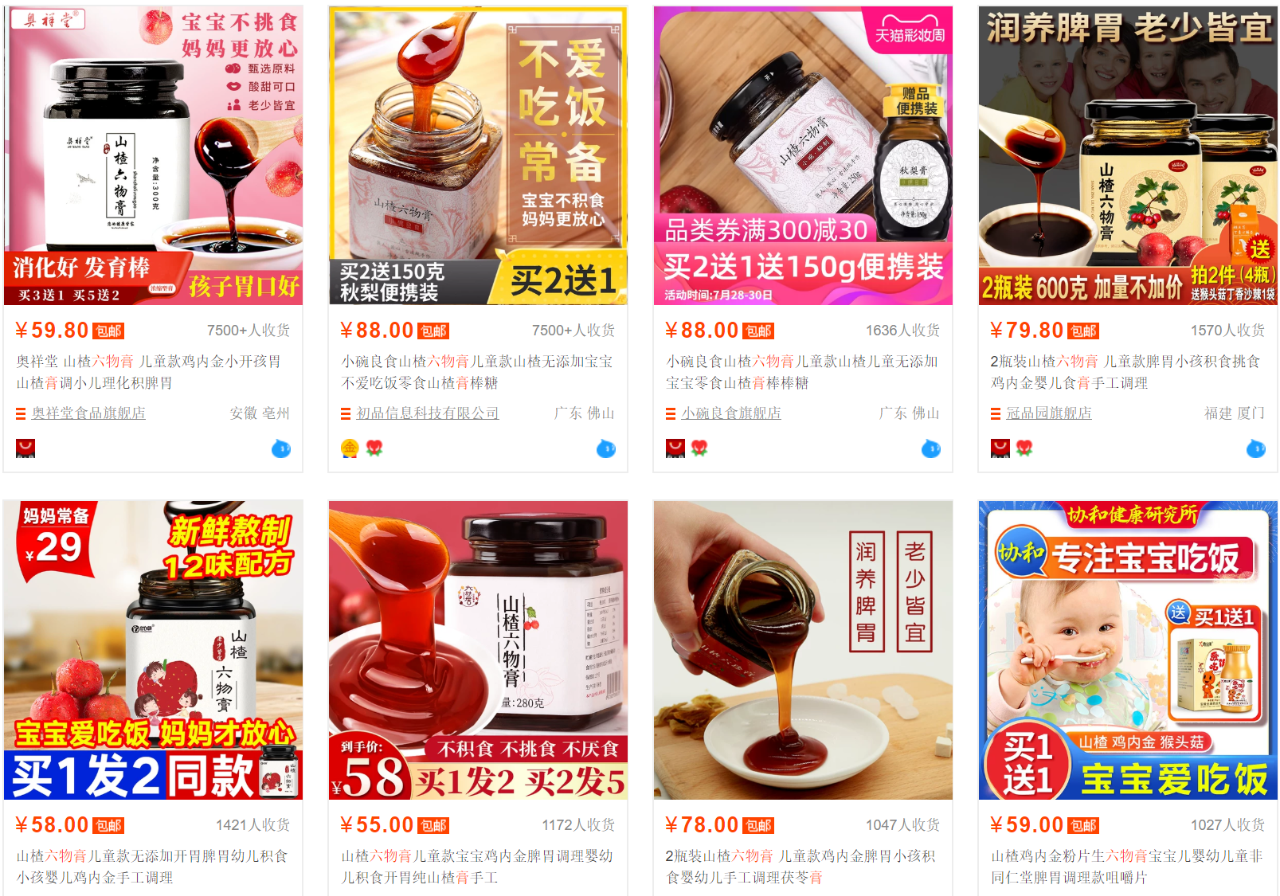Visit the 初品信息科技有限公司 shop link
The image size is (1280, 896).
pyautogui.click(x=427, y=413)
